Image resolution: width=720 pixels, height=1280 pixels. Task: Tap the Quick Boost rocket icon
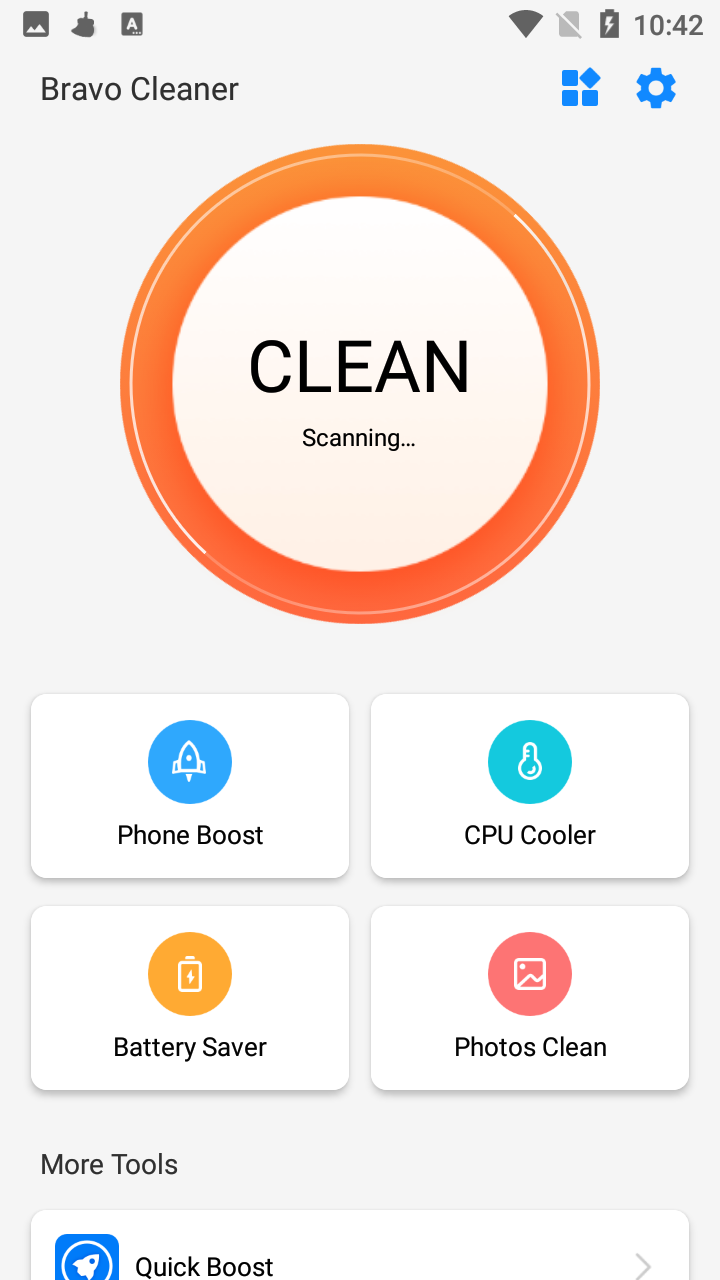87,1262
